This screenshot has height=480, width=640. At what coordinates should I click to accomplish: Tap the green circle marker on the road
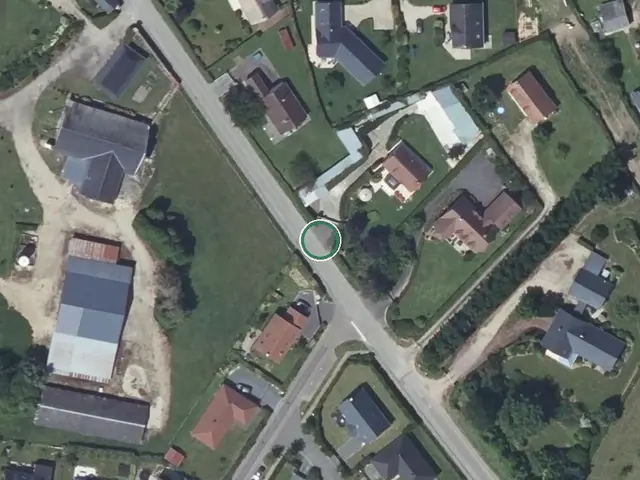320,240
